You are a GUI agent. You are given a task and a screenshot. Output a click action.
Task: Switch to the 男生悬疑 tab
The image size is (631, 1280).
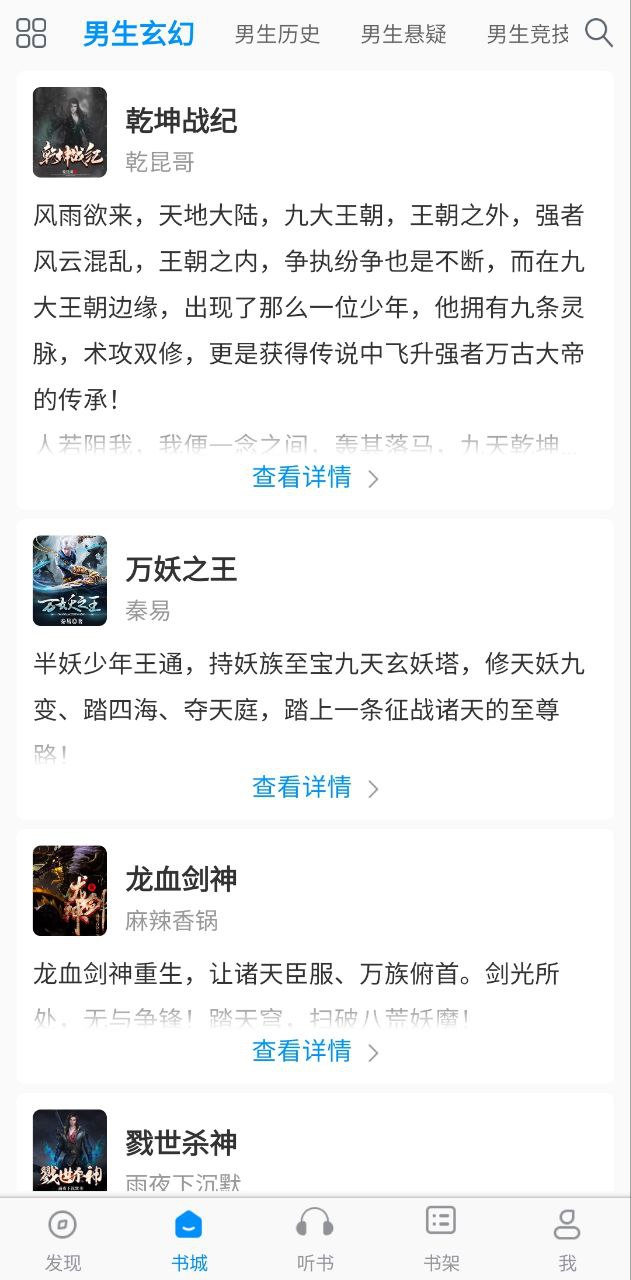[x=403, y=34]
